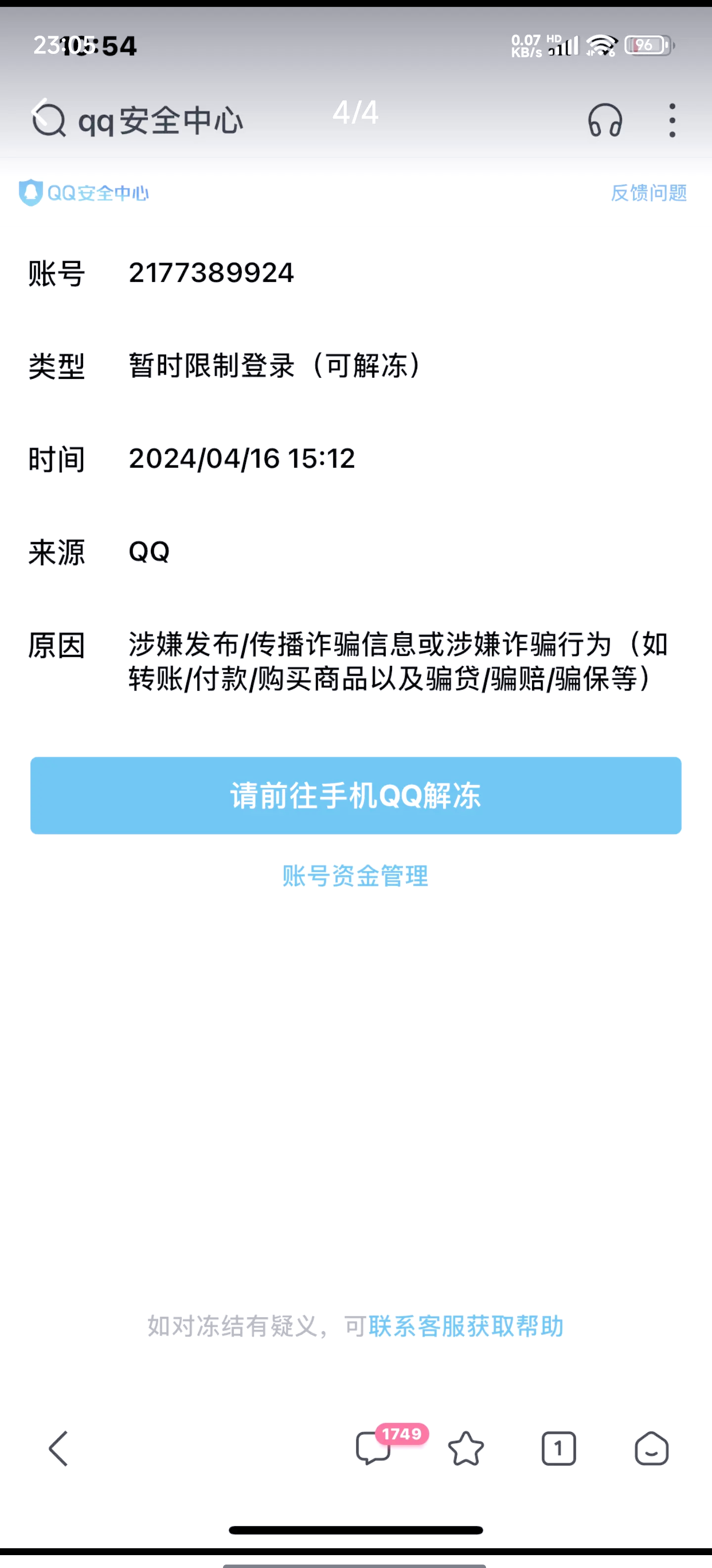This screenshot has width=712, height=1568.
Task: Open 账号资金管理 link
Action: coord(356,876)
